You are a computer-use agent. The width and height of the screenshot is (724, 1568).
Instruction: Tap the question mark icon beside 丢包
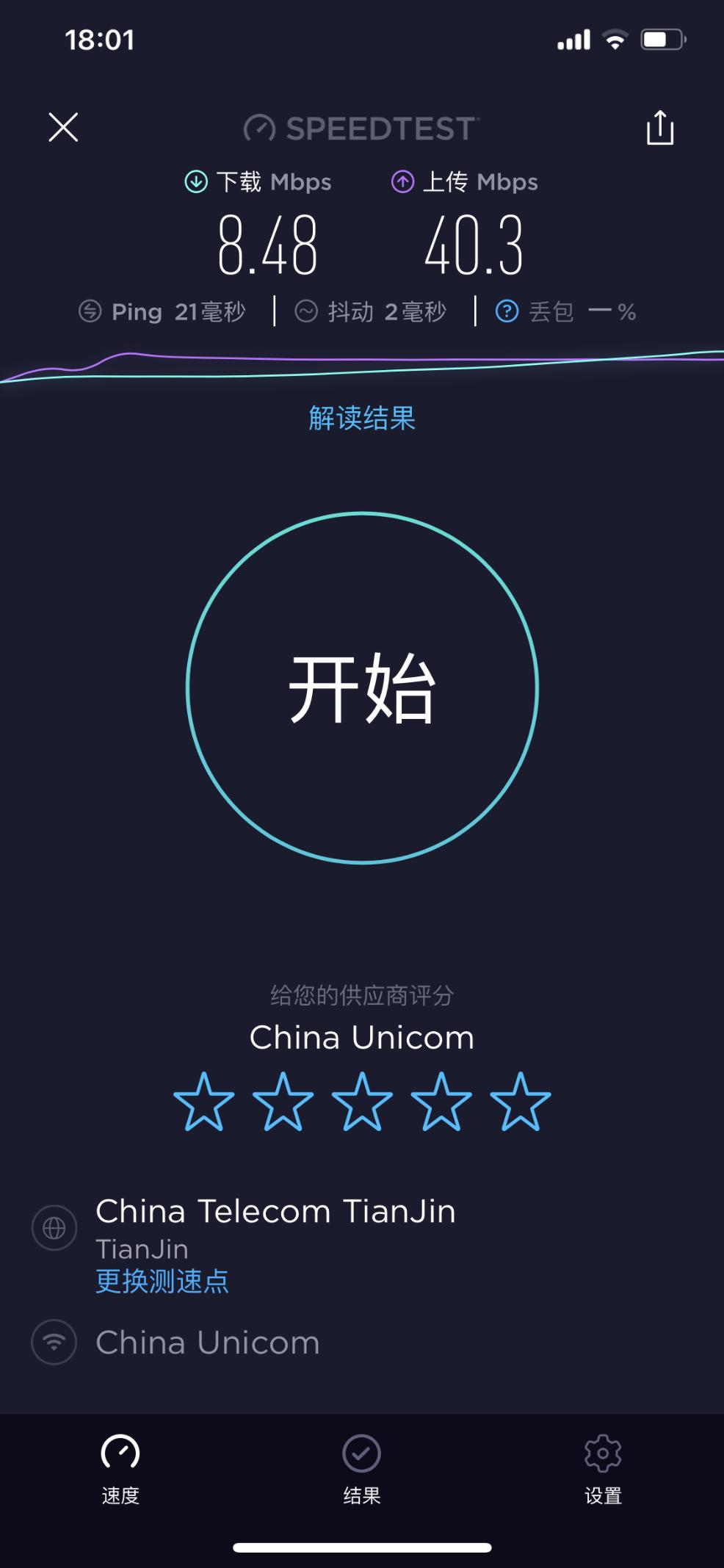click(506, 311)
